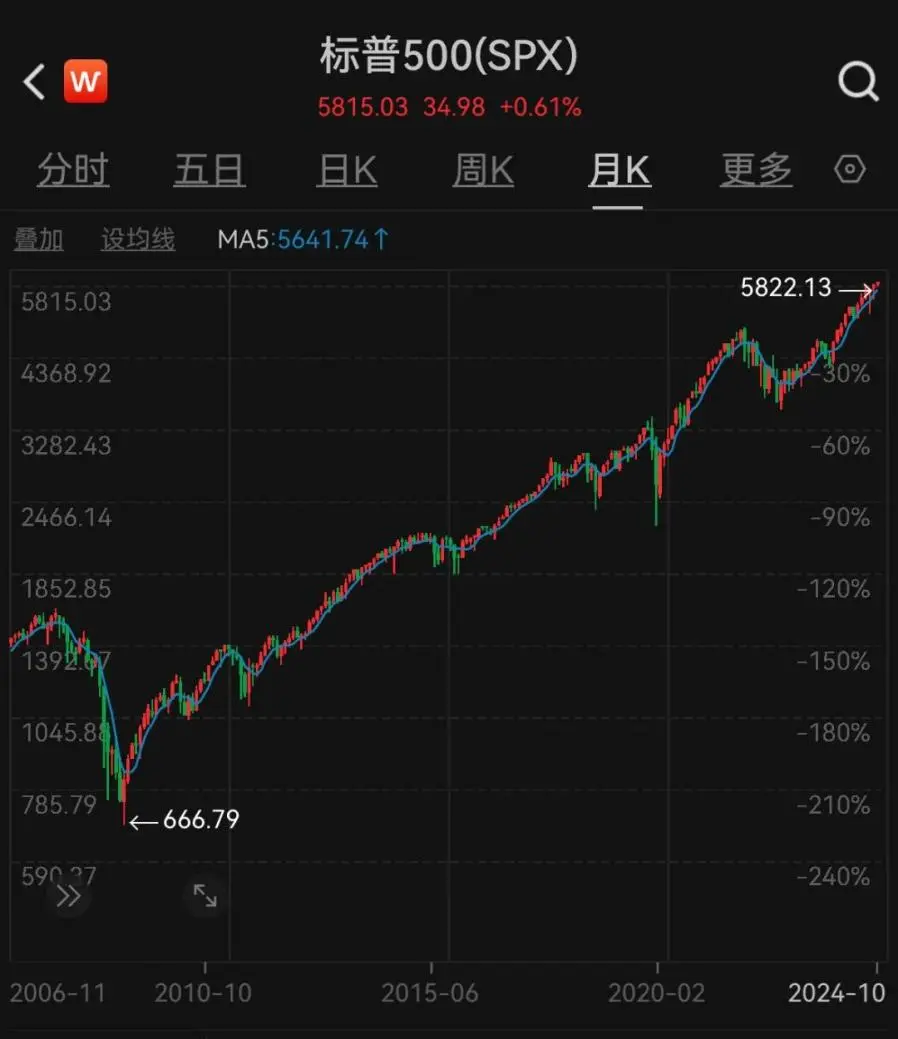Open the search magnifier icon
Image resolution: width=898 pixels, height=1039 pixels.
858,82
